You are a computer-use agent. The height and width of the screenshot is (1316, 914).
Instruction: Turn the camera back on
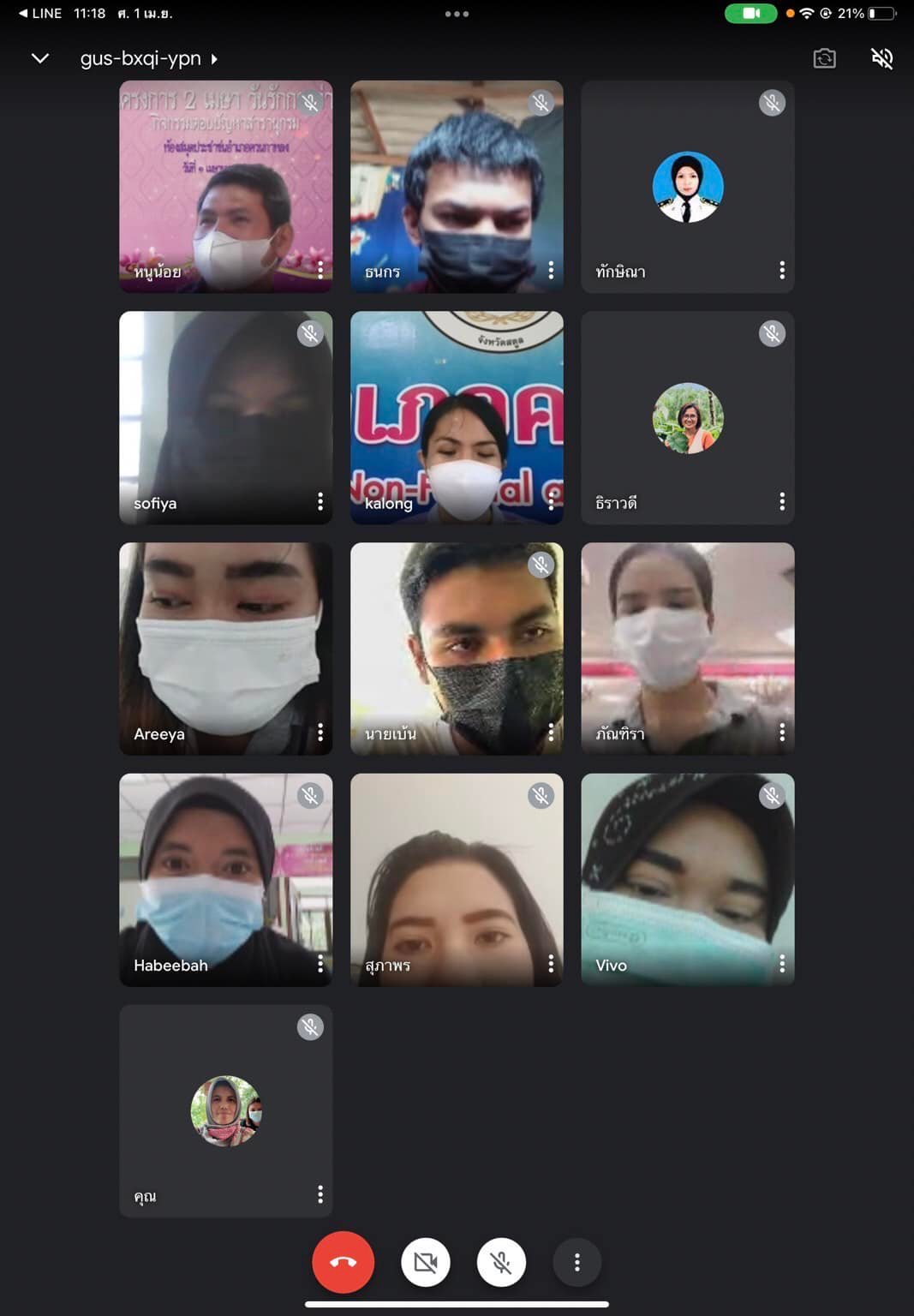click(x=426, y=1262)
